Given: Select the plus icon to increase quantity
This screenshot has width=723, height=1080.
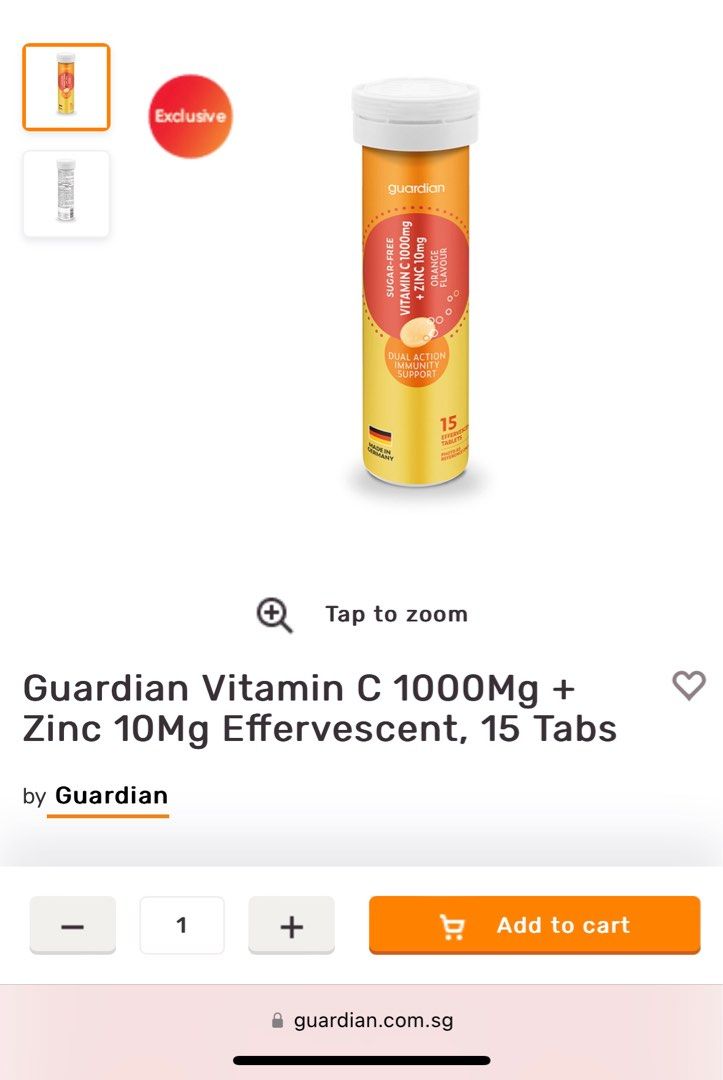Looking at the screenshot, I should (291, 925).
